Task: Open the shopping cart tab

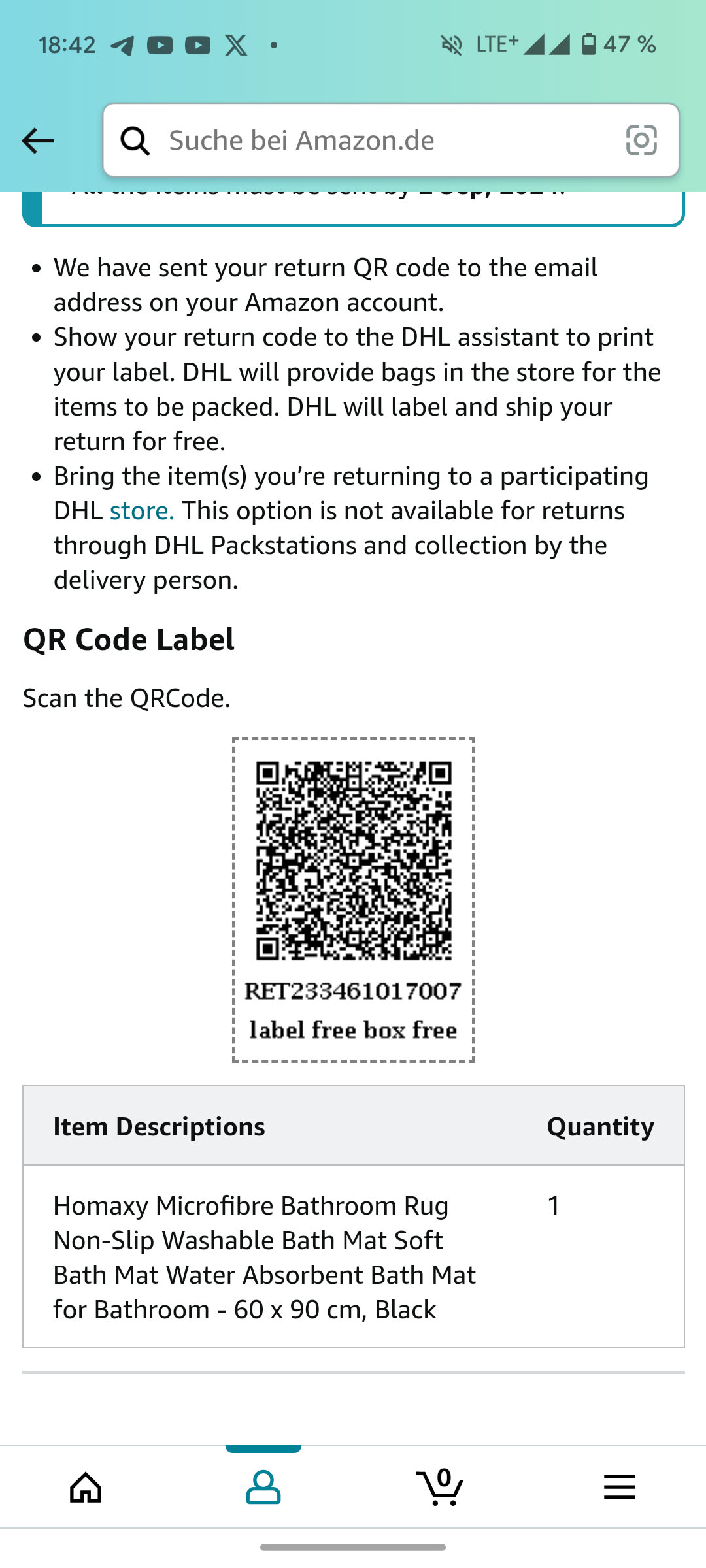Action: pyautogui.click(x=440, y=1487)
